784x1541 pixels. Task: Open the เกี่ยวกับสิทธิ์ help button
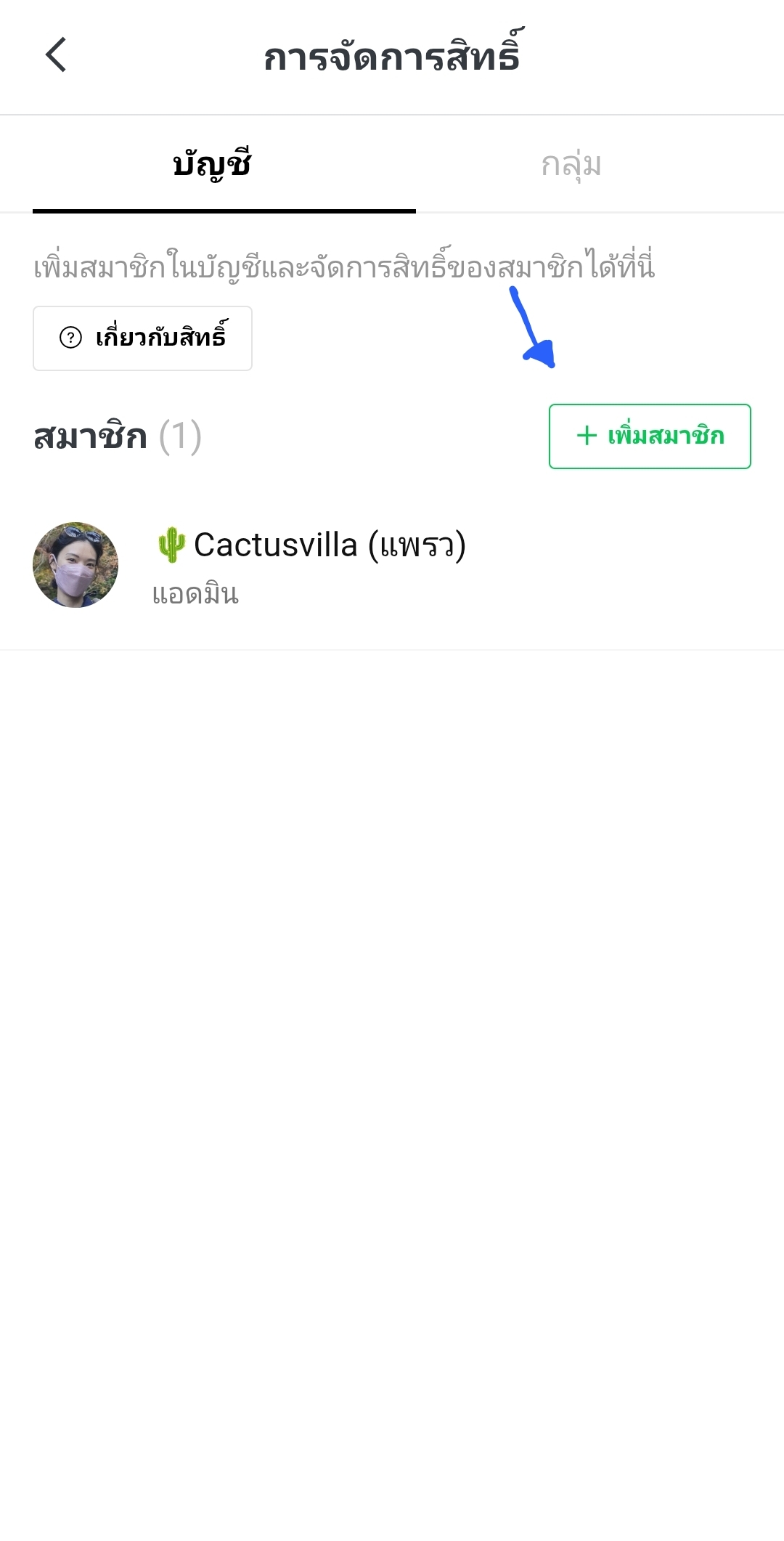coord(142,338)
